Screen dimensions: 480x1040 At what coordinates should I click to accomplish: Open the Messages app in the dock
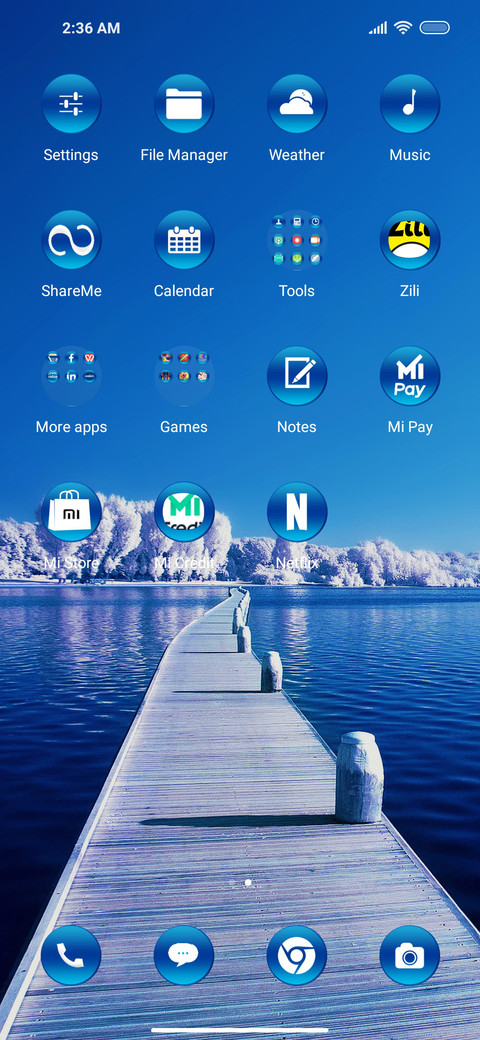point(184,956)
